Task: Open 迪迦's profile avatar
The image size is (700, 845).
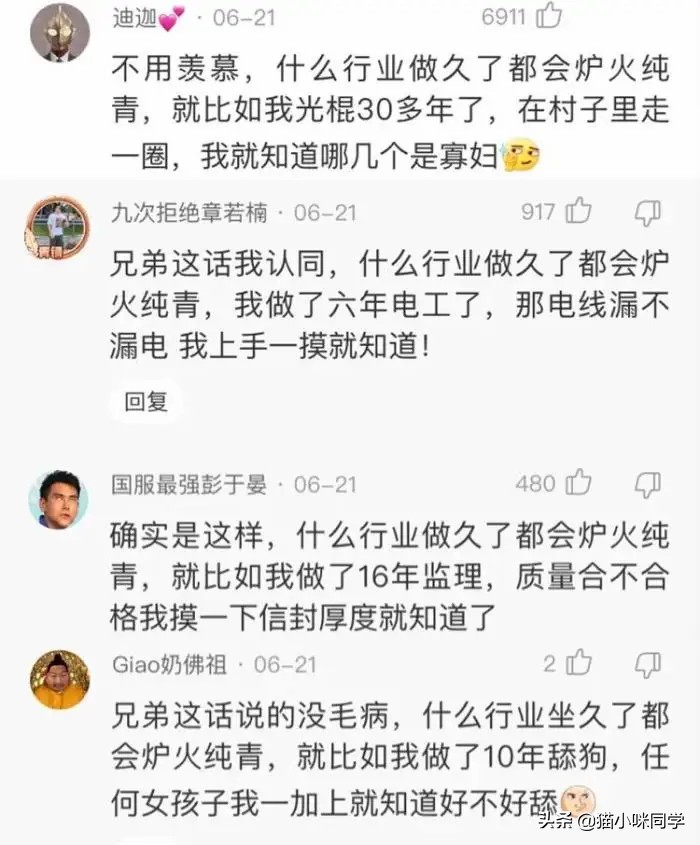Action: coord(59,31)
